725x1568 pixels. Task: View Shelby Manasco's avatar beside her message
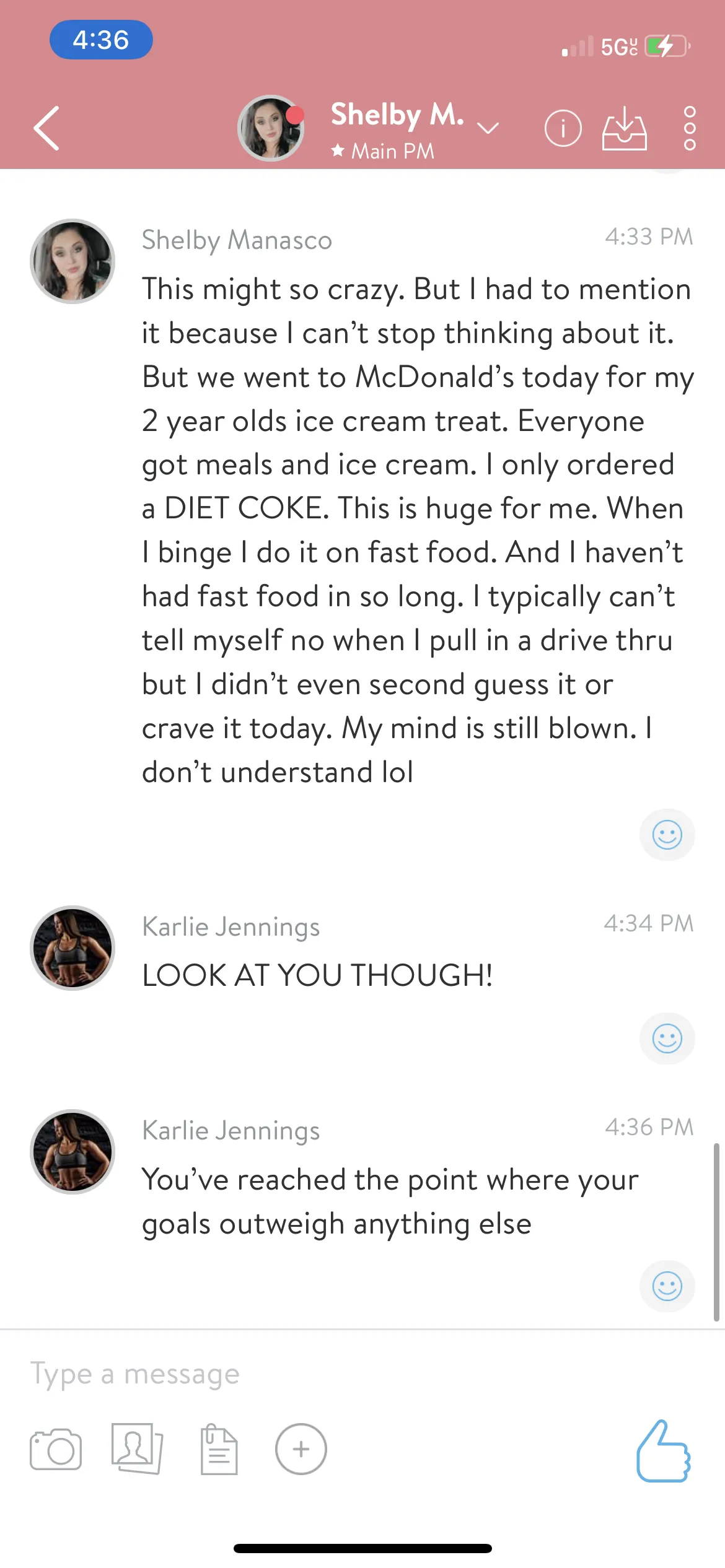(72, 261)
